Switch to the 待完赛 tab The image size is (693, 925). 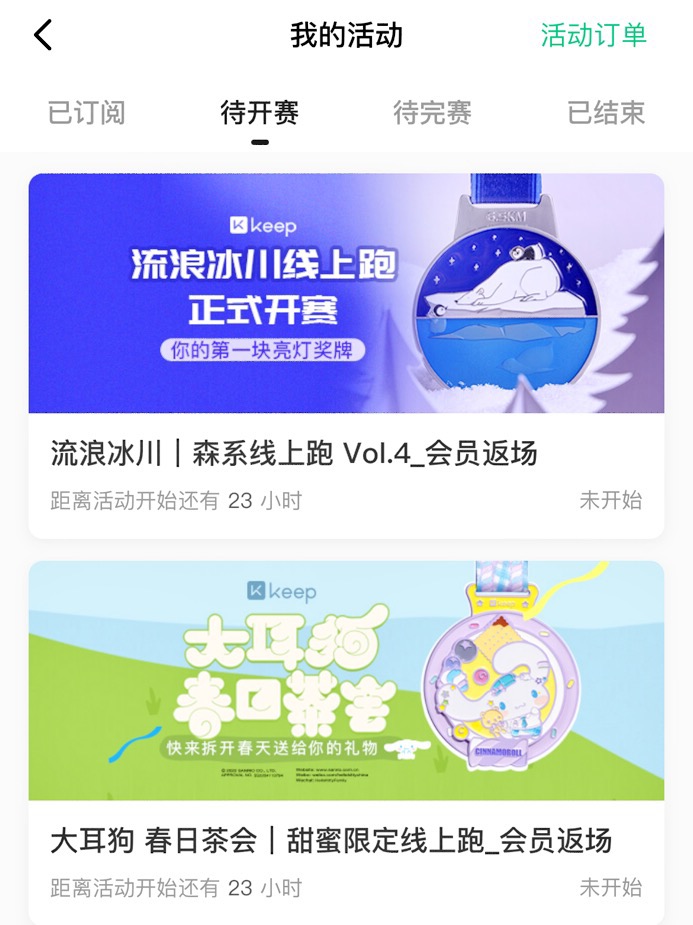coord(432,113)
